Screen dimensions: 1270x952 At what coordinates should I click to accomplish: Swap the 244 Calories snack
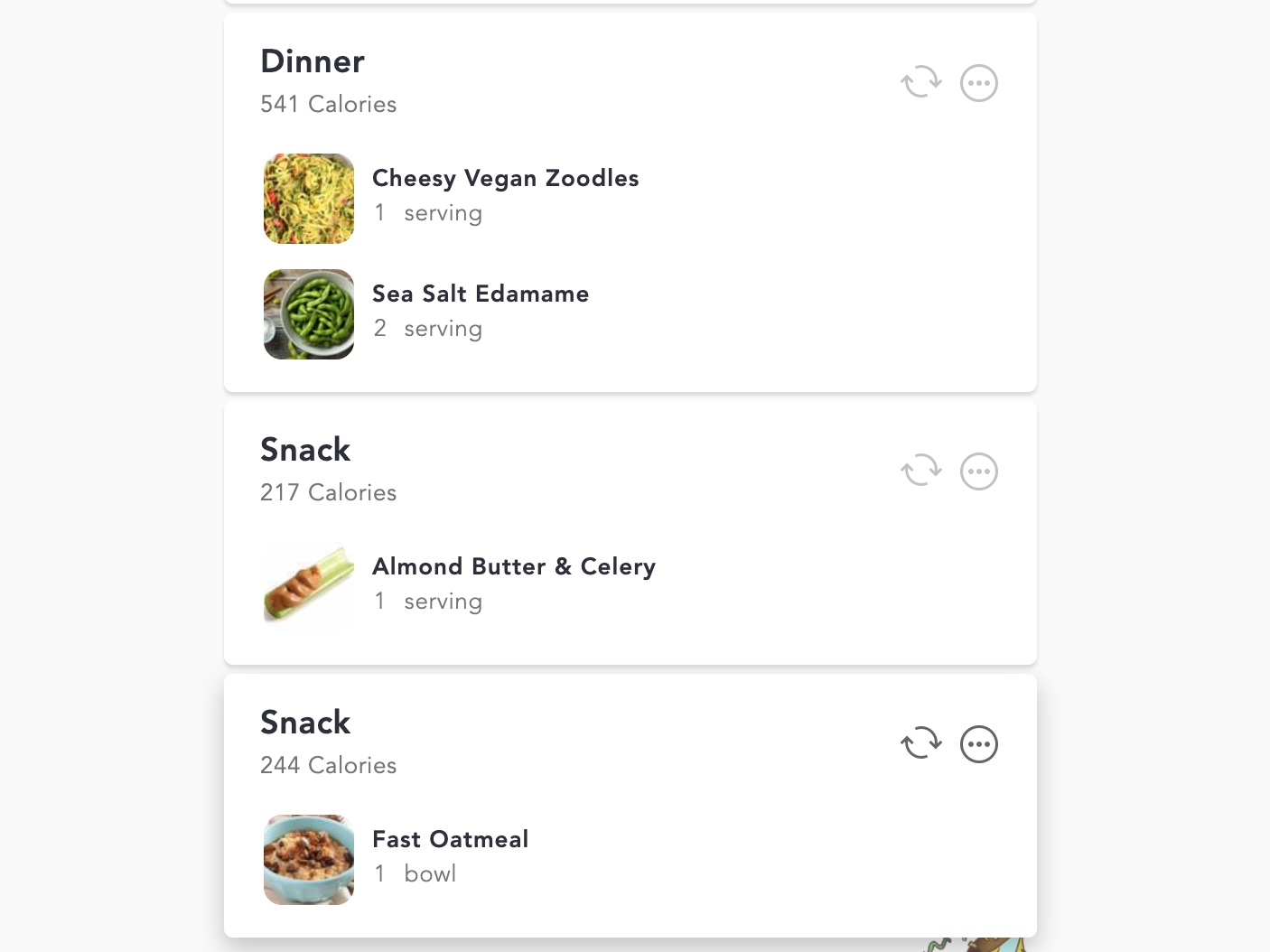coord(921,743)
